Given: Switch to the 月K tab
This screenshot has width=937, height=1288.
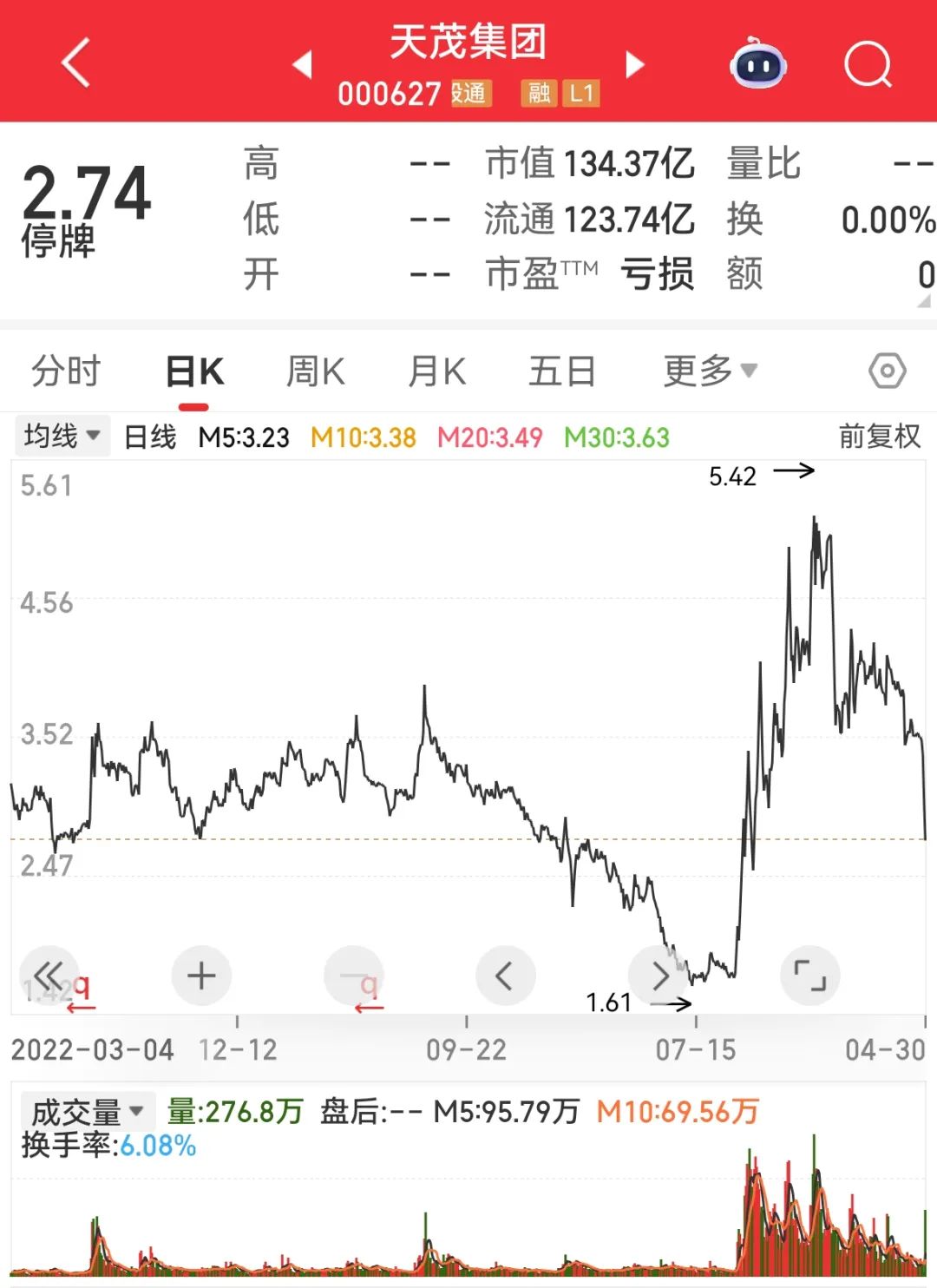Looking at the screenshot, I should pos(436,371).
